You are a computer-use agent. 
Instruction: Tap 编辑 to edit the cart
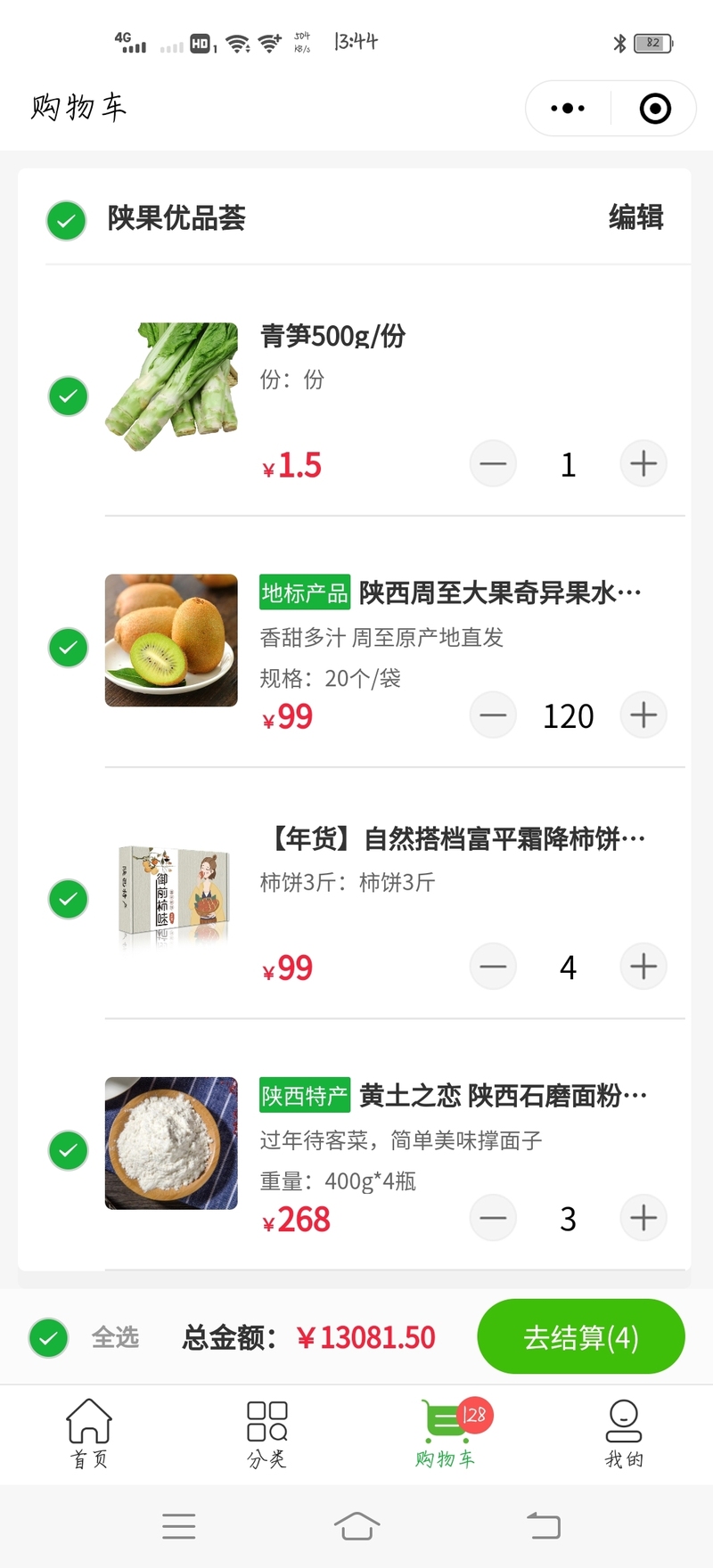pyautogui.click(x=635, y=217)
